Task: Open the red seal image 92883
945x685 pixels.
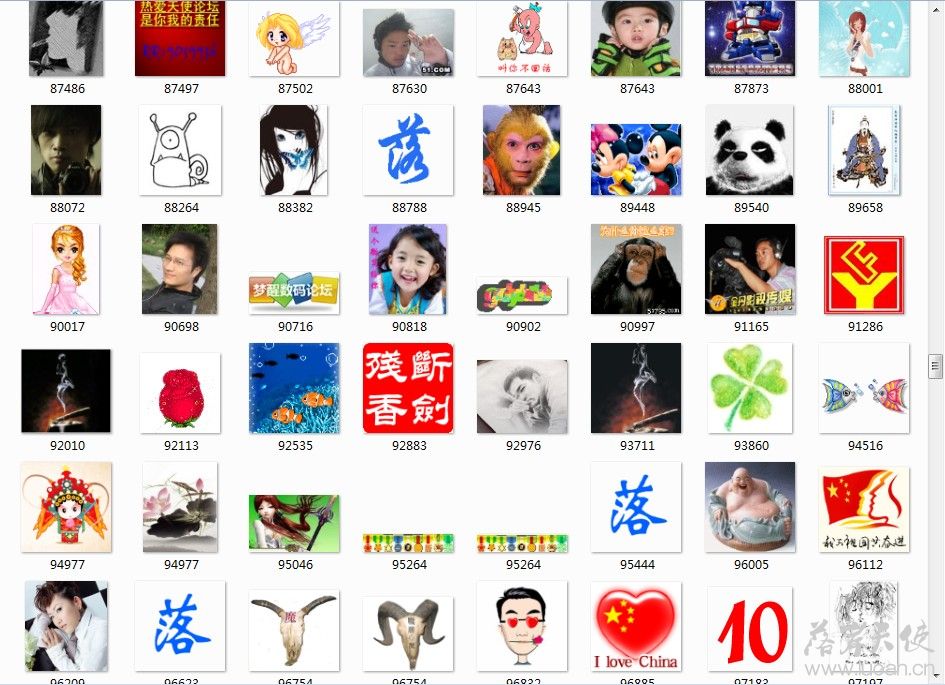Action: coord(408,388)
